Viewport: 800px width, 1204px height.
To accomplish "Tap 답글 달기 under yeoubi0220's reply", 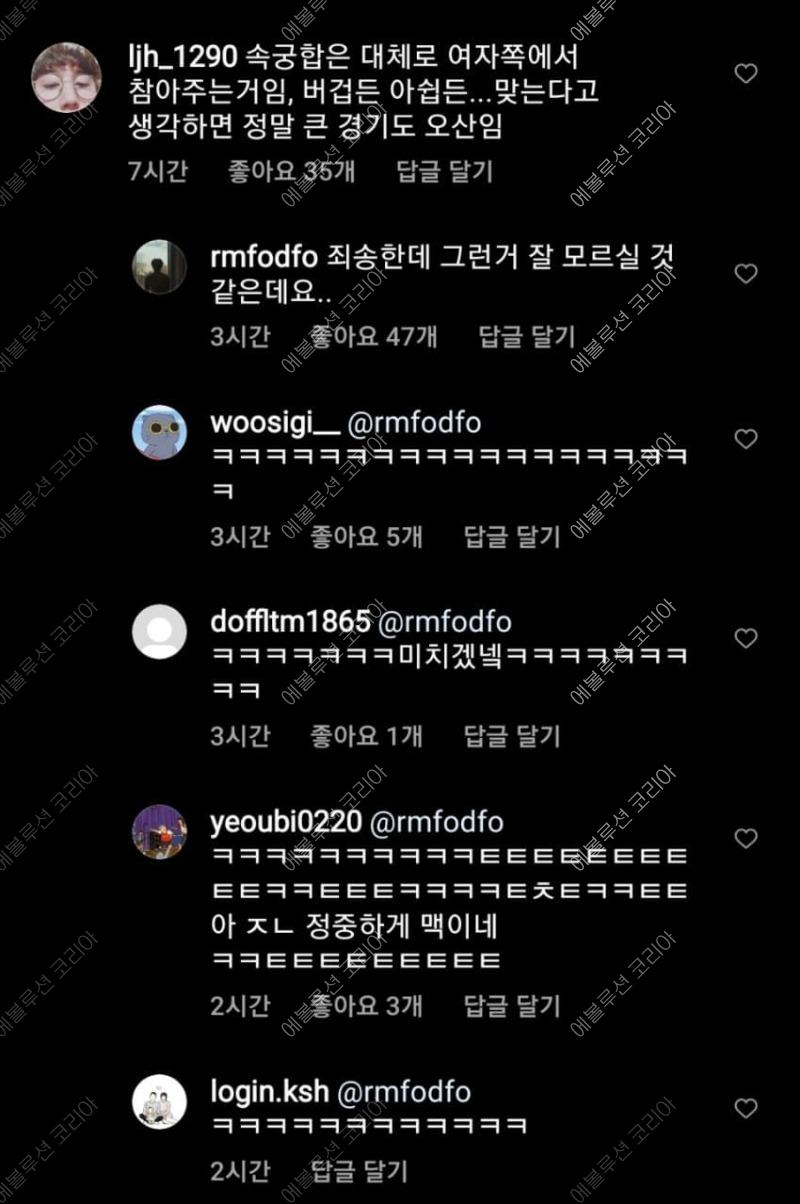I will click(512, 1006).
